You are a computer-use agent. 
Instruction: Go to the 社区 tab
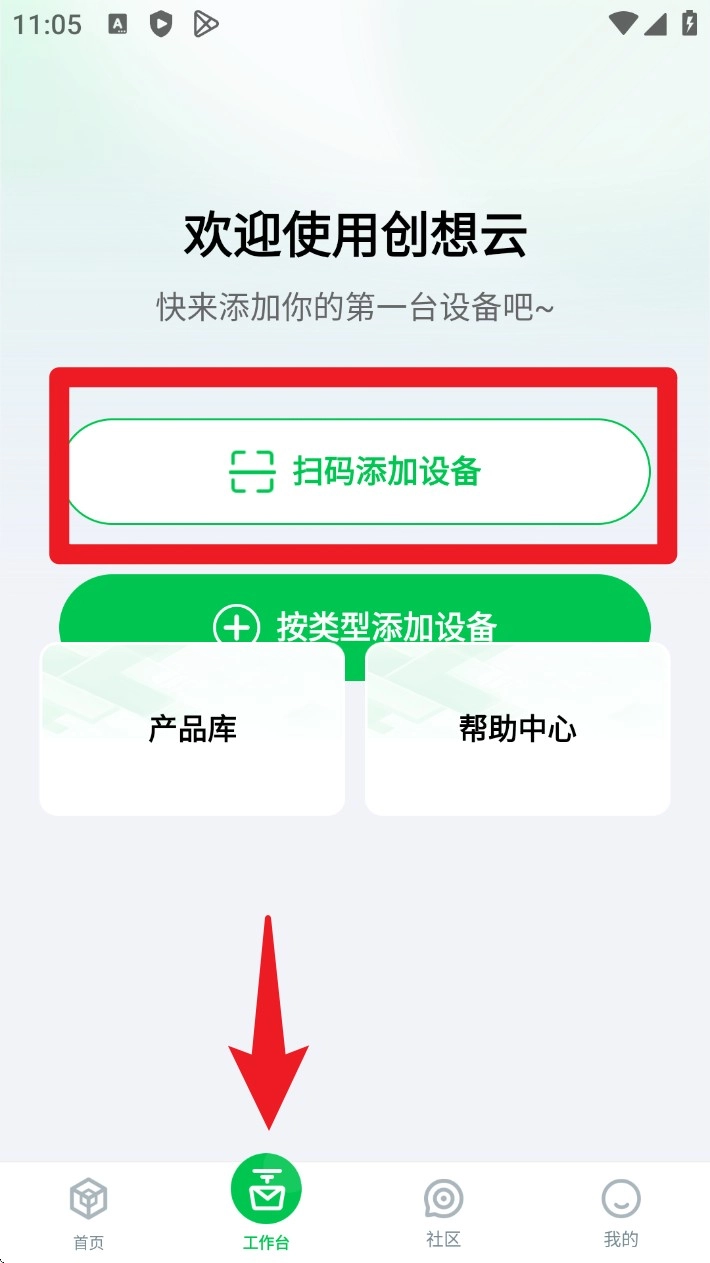pyautogui.click(x=443, y=1211)
